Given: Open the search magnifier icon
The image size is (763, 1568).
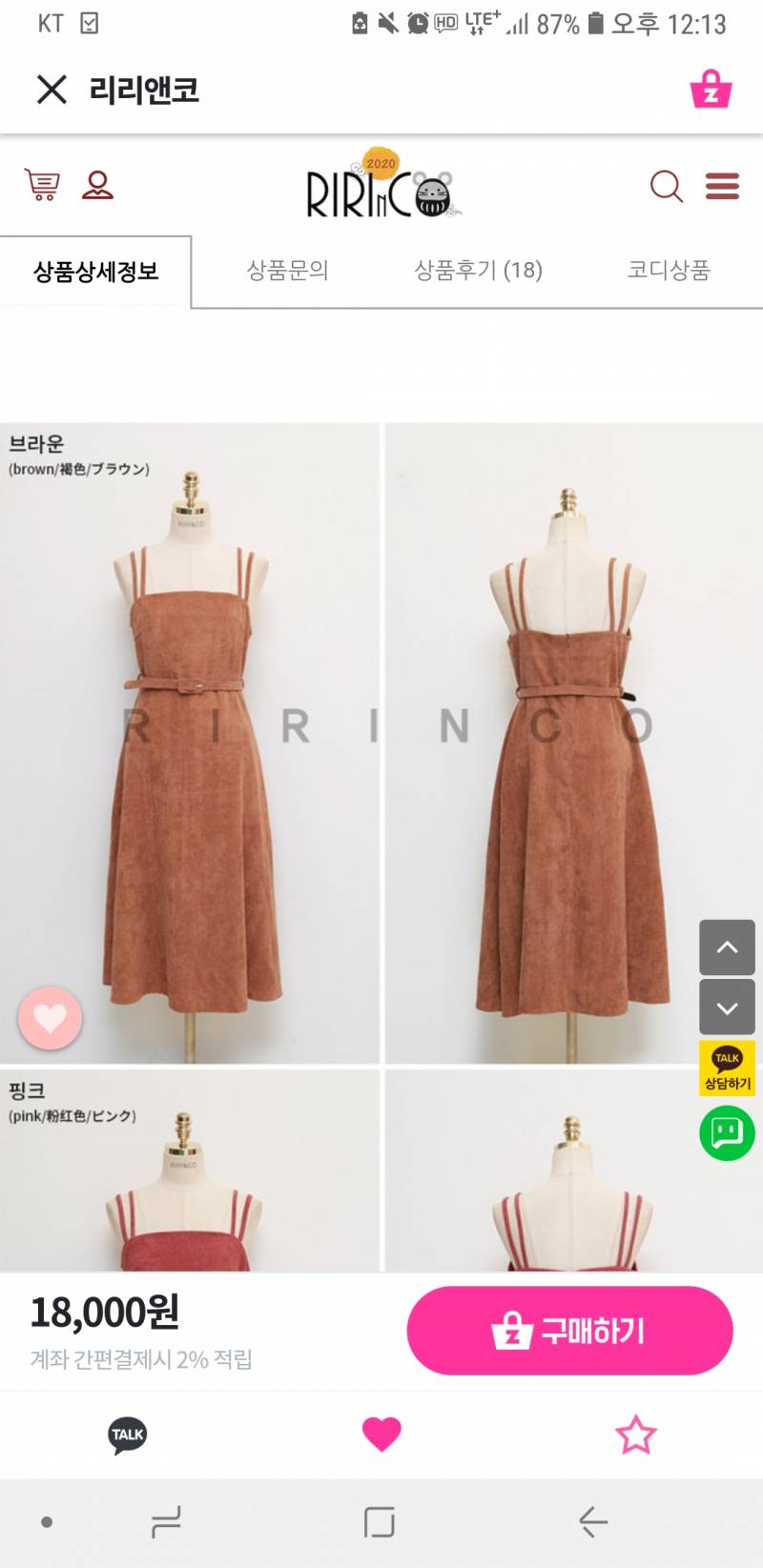Looking at the screenshot, I should (667, 187).
